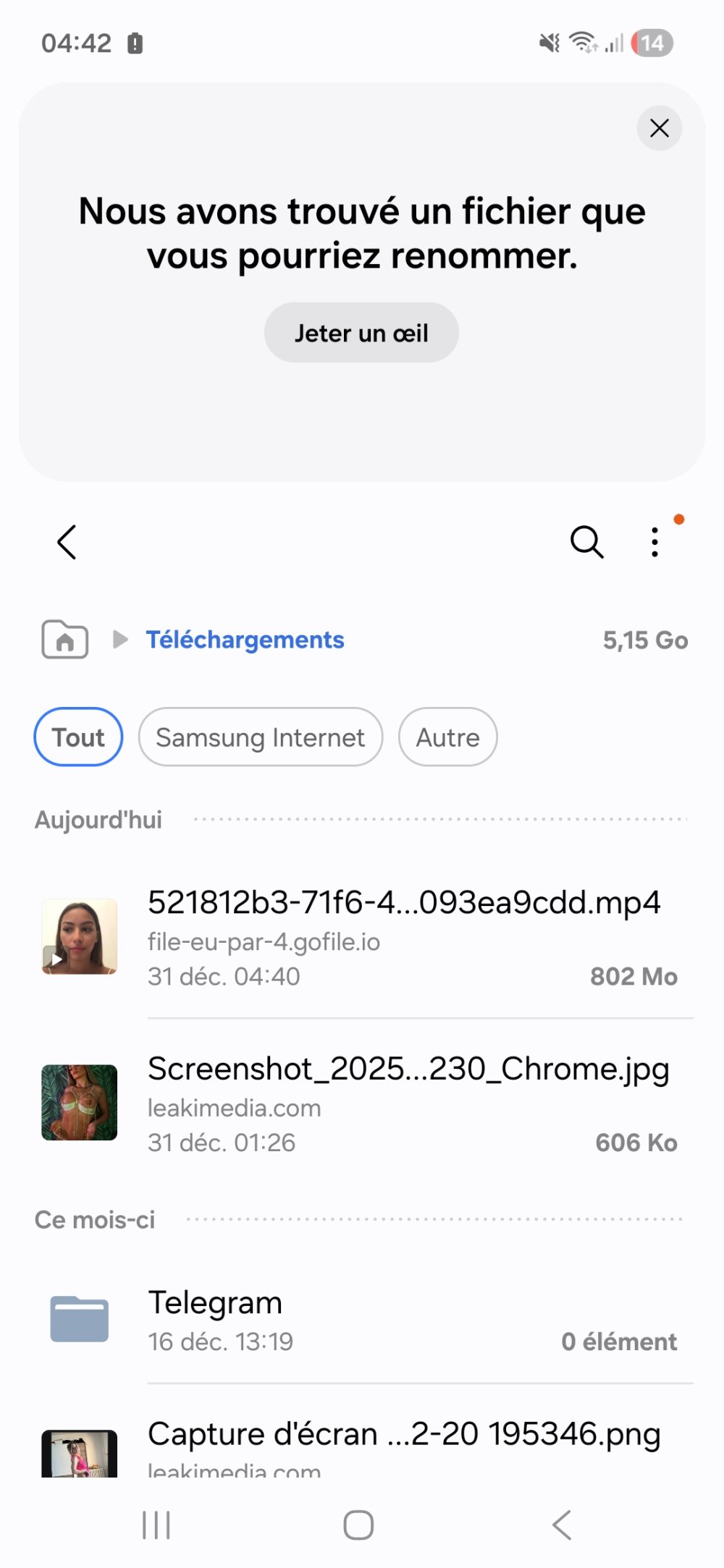Tap the Wi-Fi icon in the status bar

584,42
